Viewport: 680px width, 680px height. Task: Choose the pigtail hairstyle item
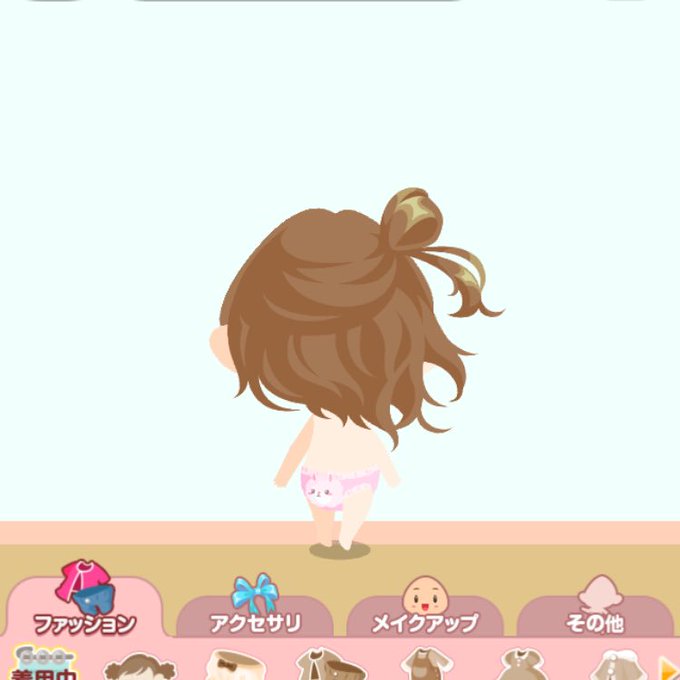140,667
